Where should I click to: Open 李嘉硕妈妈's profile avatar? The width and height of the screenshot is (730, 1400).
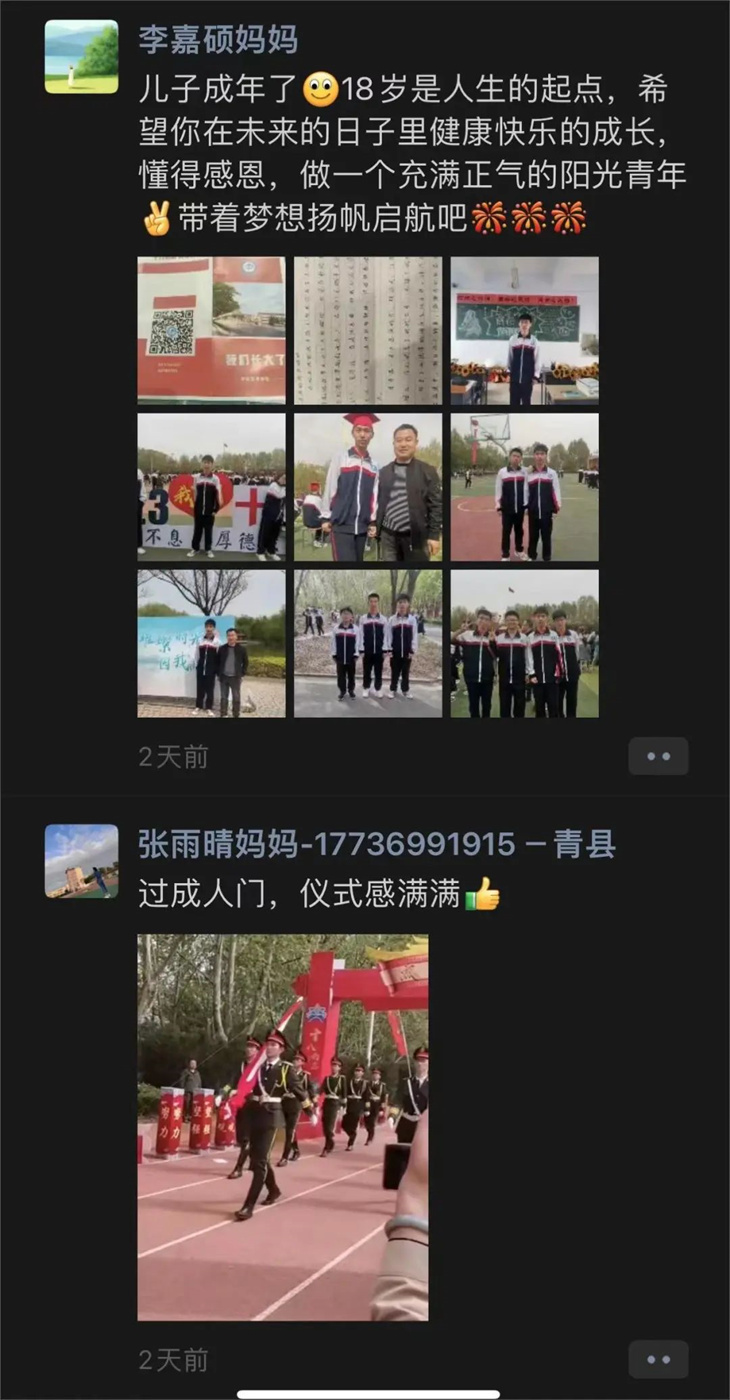[x=81, y=57]
